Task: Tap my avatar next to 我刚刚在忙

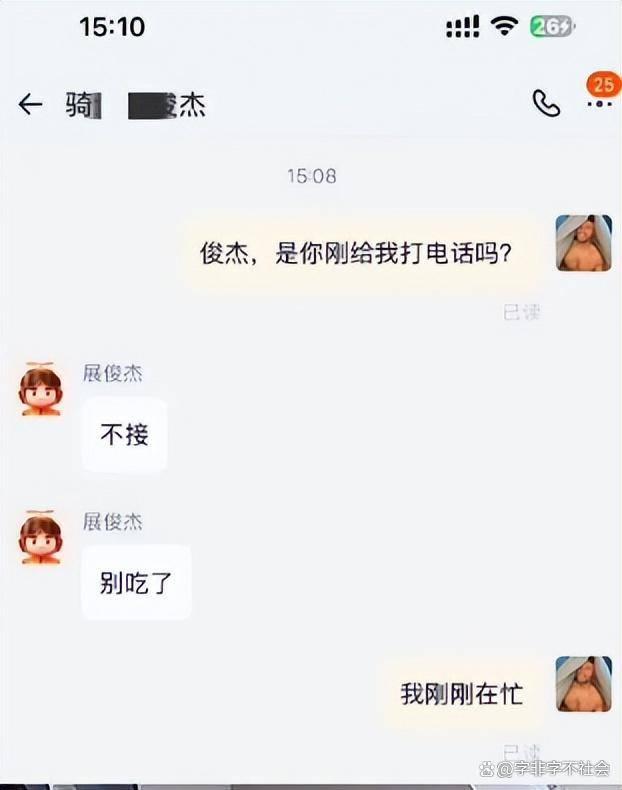Action: coord(583,684)
